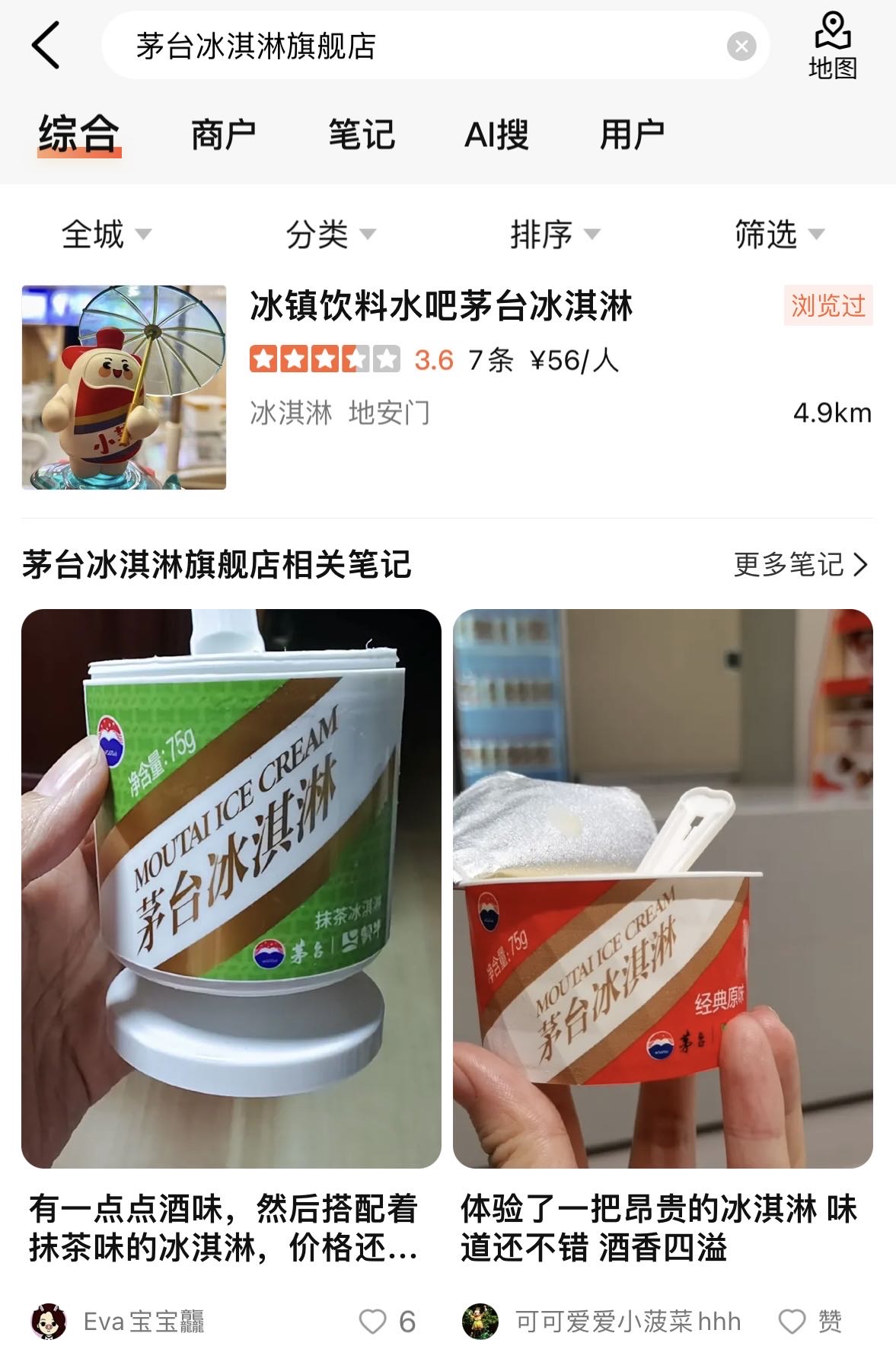896x1346 pixels.
Task: Expand the 分类 category dropdown
Action: pos(330,234)
